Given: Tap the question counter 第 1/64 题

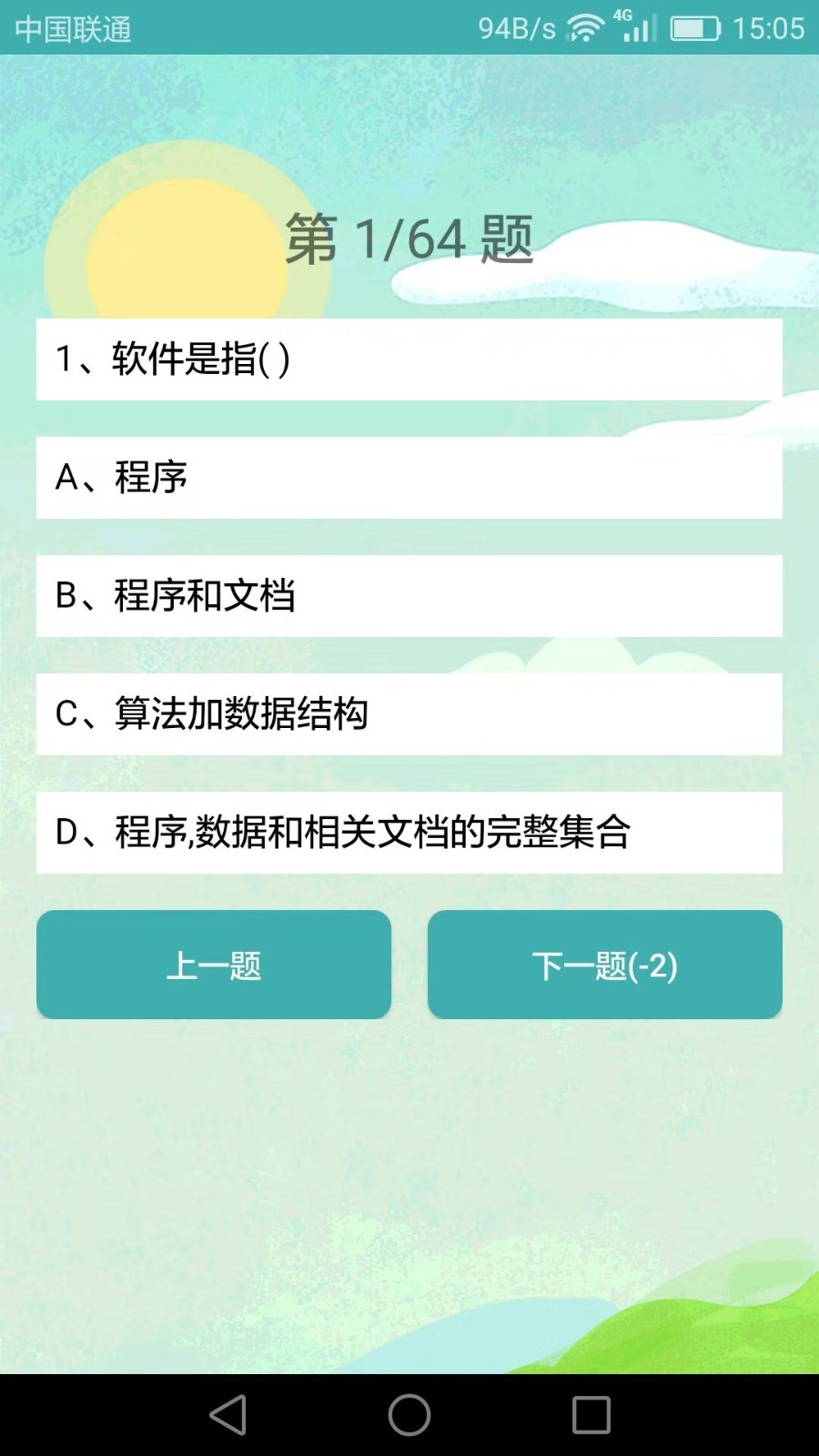Looking at the screenshot, I should 409,239.
